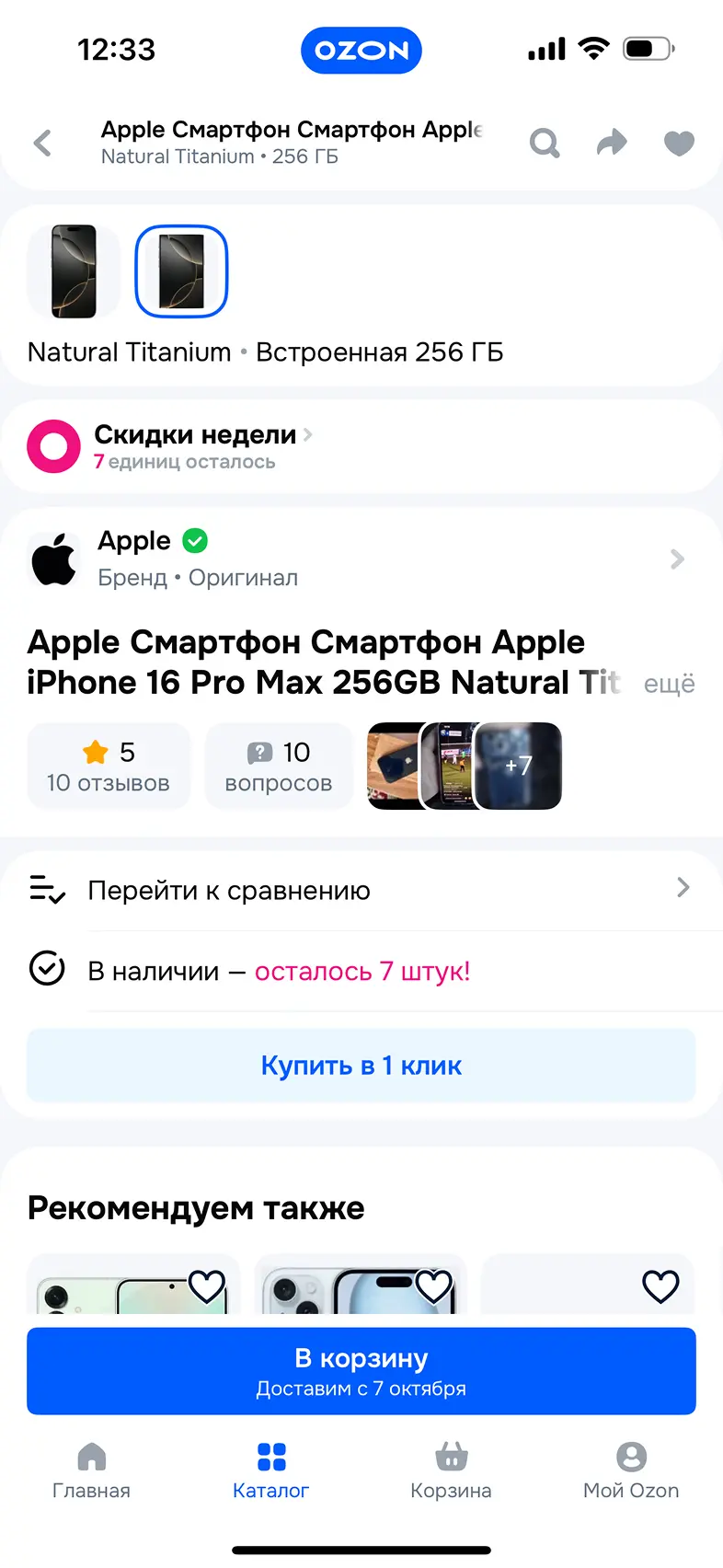This screenshot has width=723, height=1568.
Task: Go back using the arrow
Action: (42, 143)
